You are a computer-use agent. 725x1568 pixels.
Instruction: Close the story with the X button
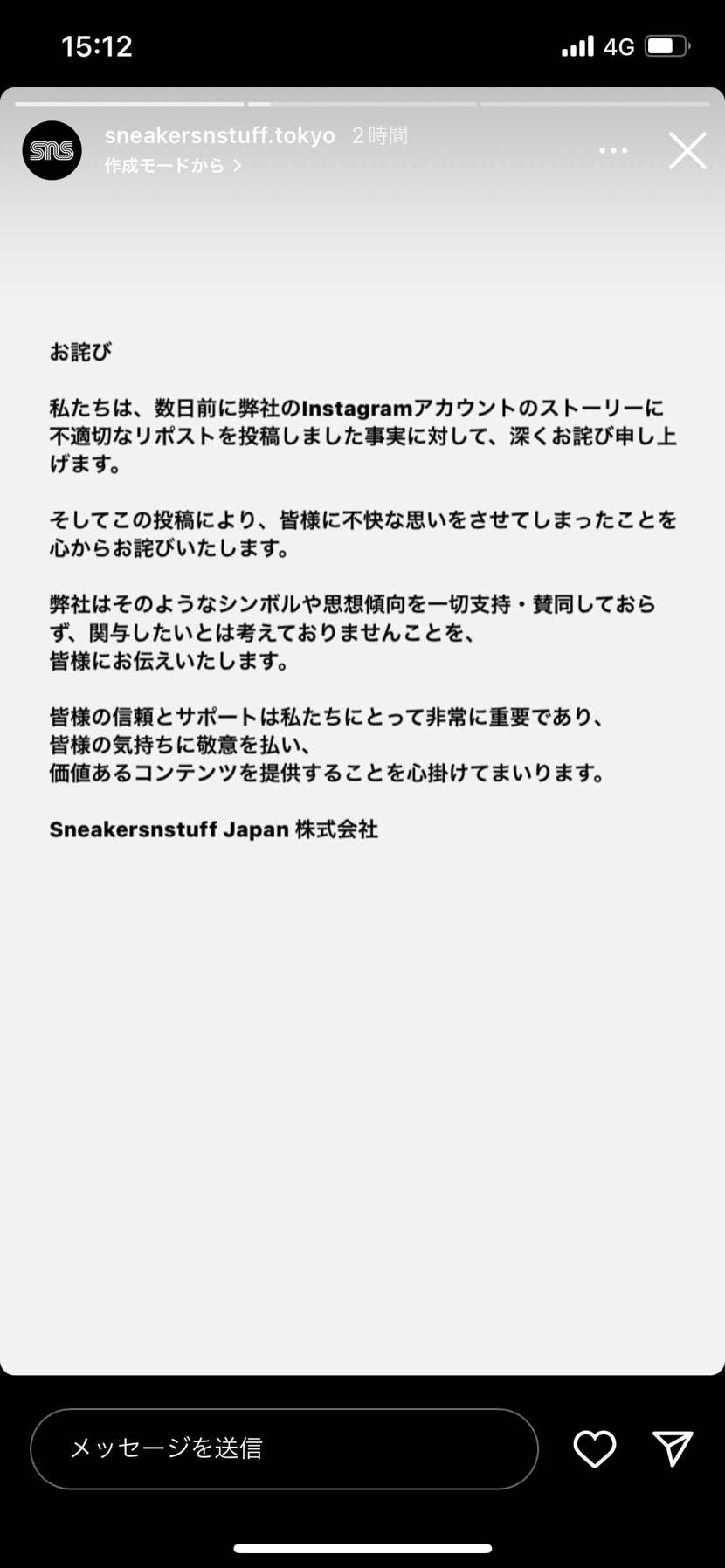[x=687, y=150]
